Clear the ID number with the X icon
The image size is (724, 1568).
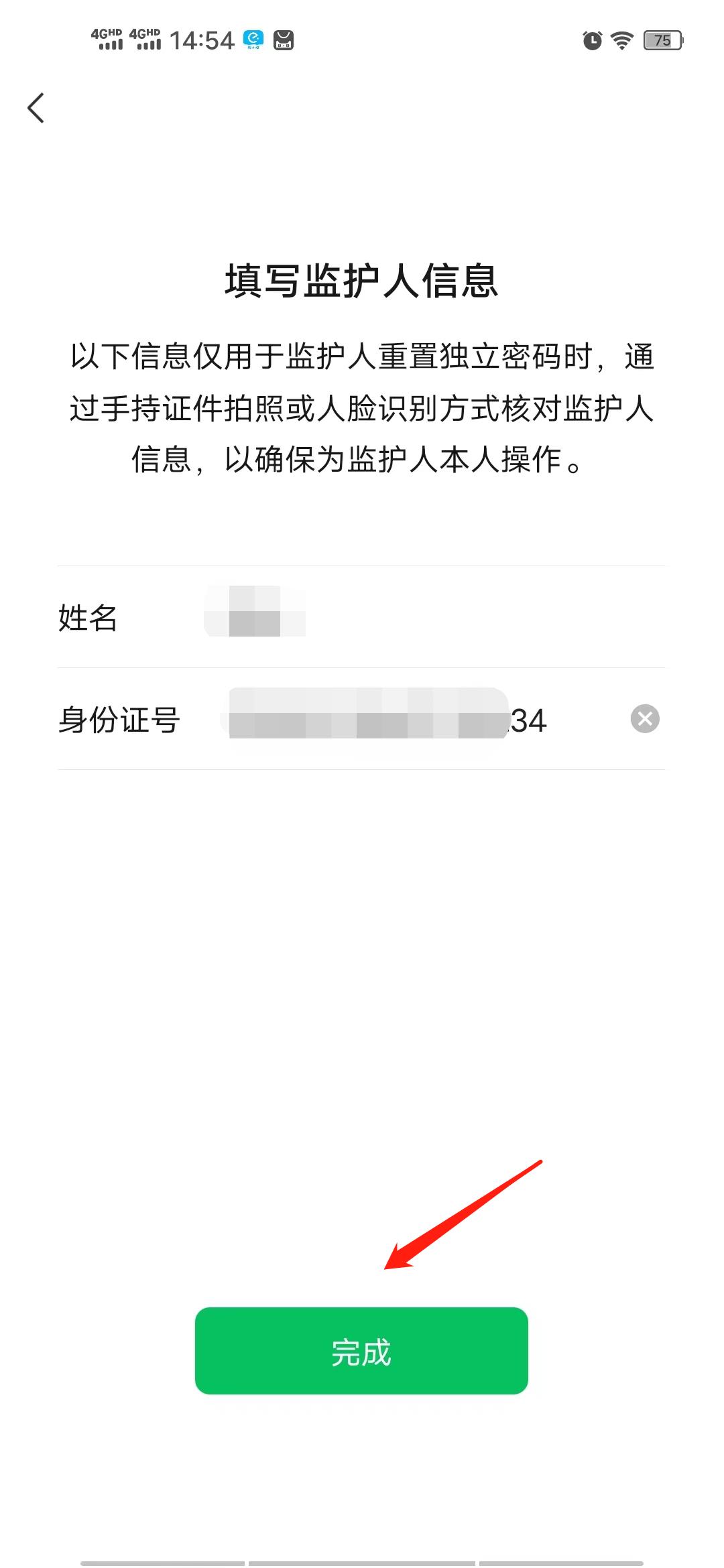[645, 719]
